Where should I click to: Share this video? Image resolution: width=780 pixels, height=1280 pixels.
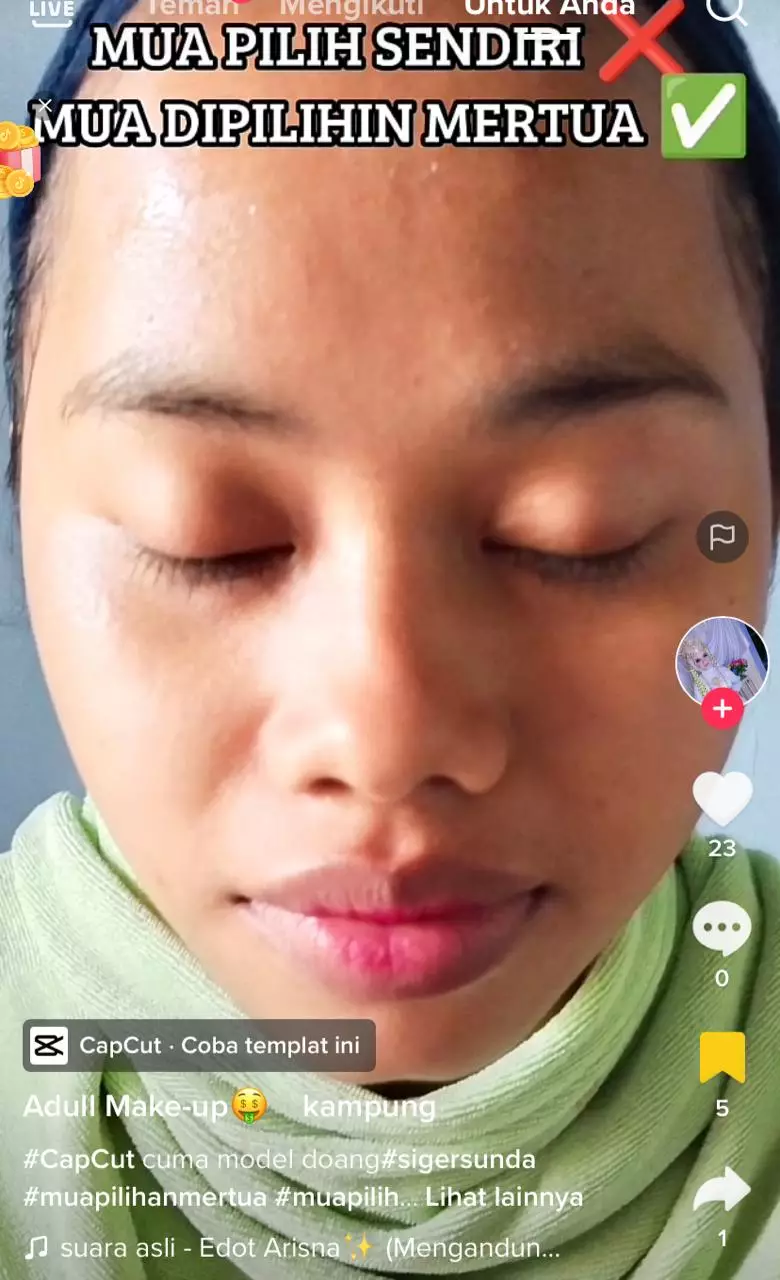point(722,1190)
